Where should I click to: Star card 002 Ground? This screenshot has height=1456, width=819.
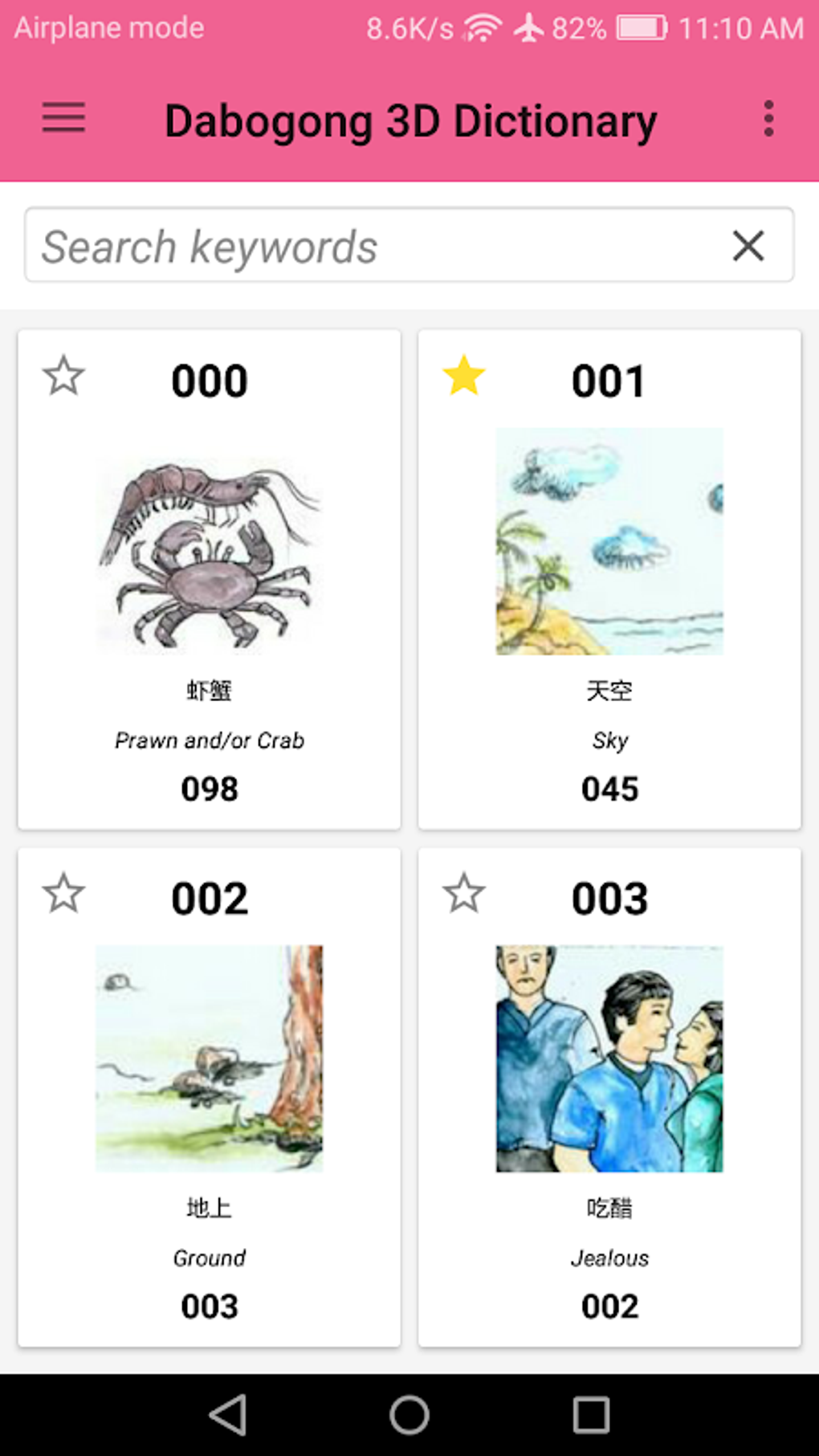pos(63,893)
